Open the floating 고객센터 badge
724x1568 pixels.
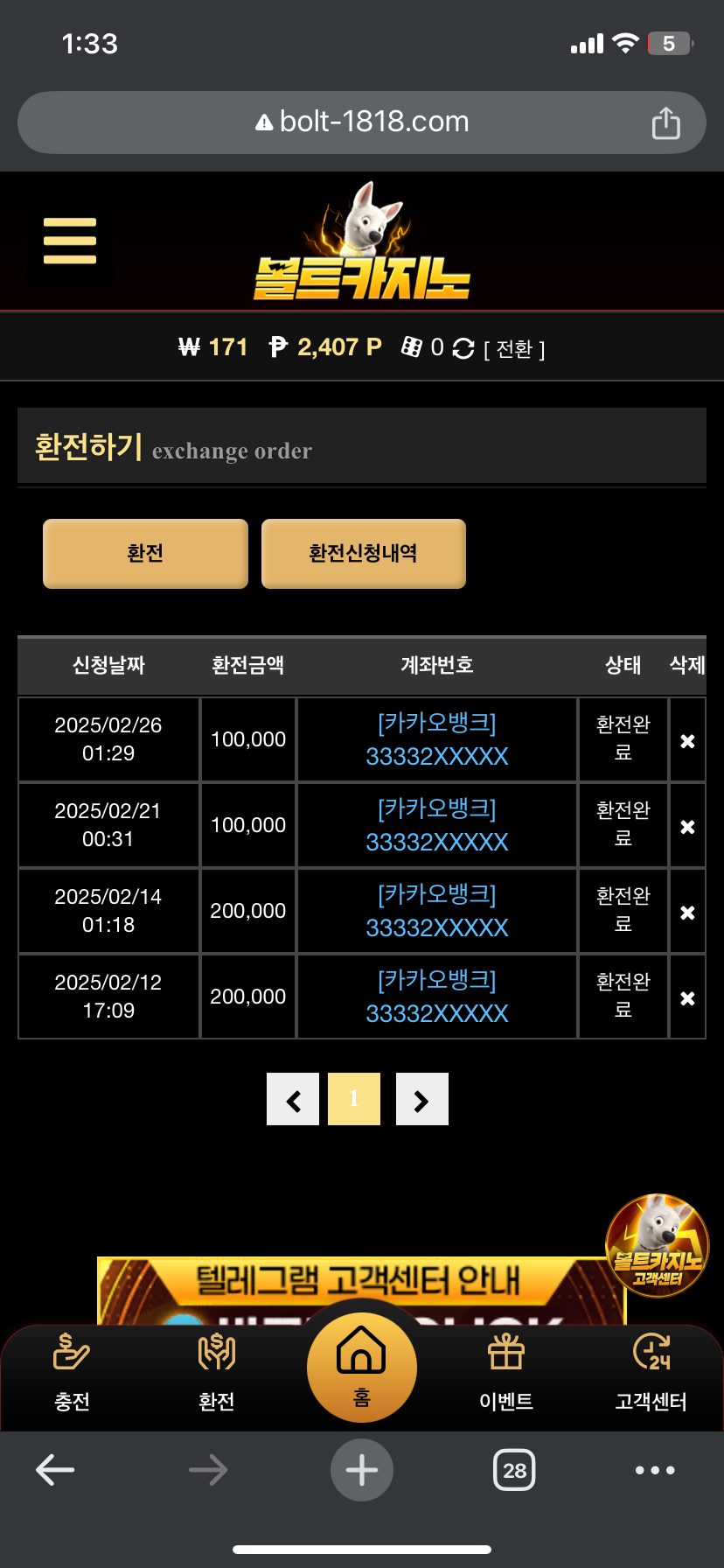point(658,1245)
